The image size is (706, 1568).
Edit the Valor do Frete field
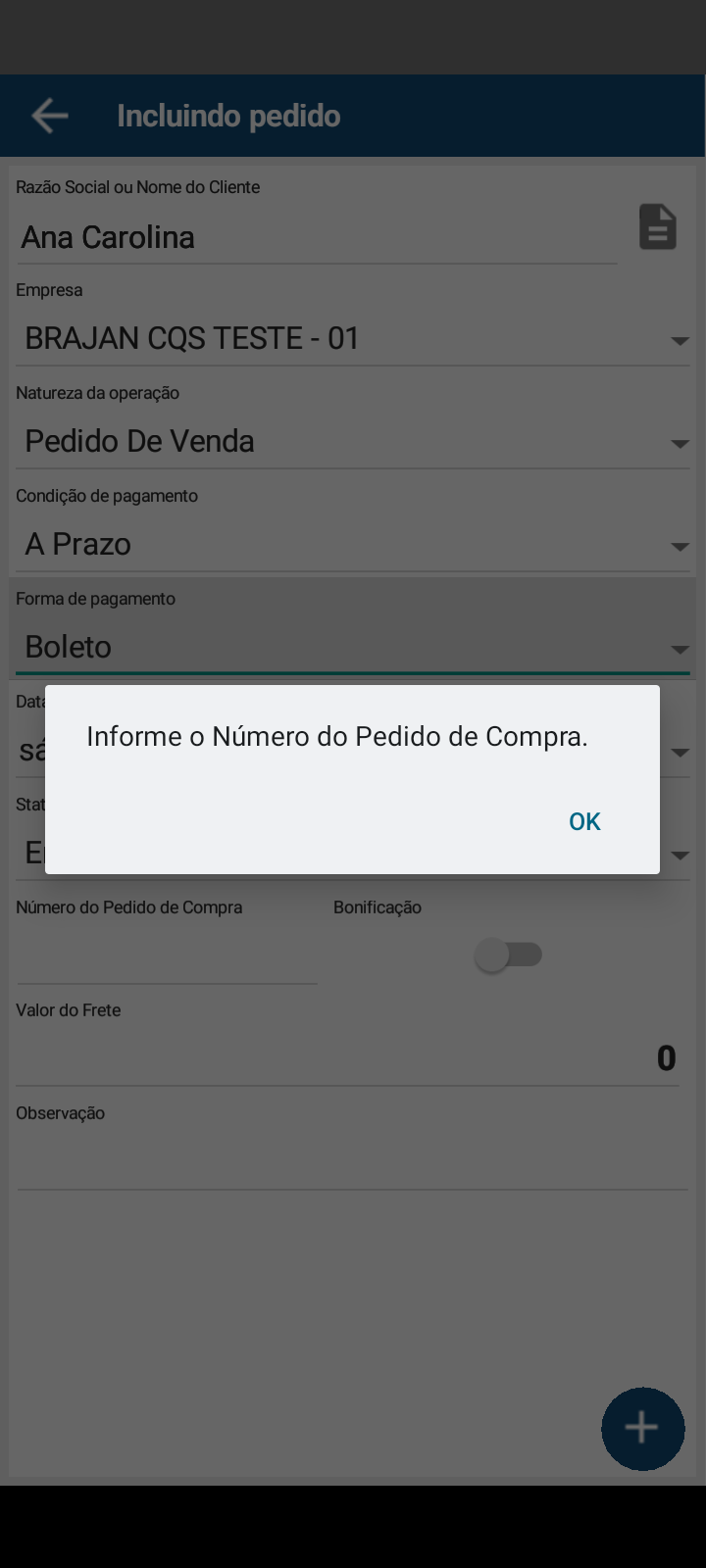coord(347,1058)
